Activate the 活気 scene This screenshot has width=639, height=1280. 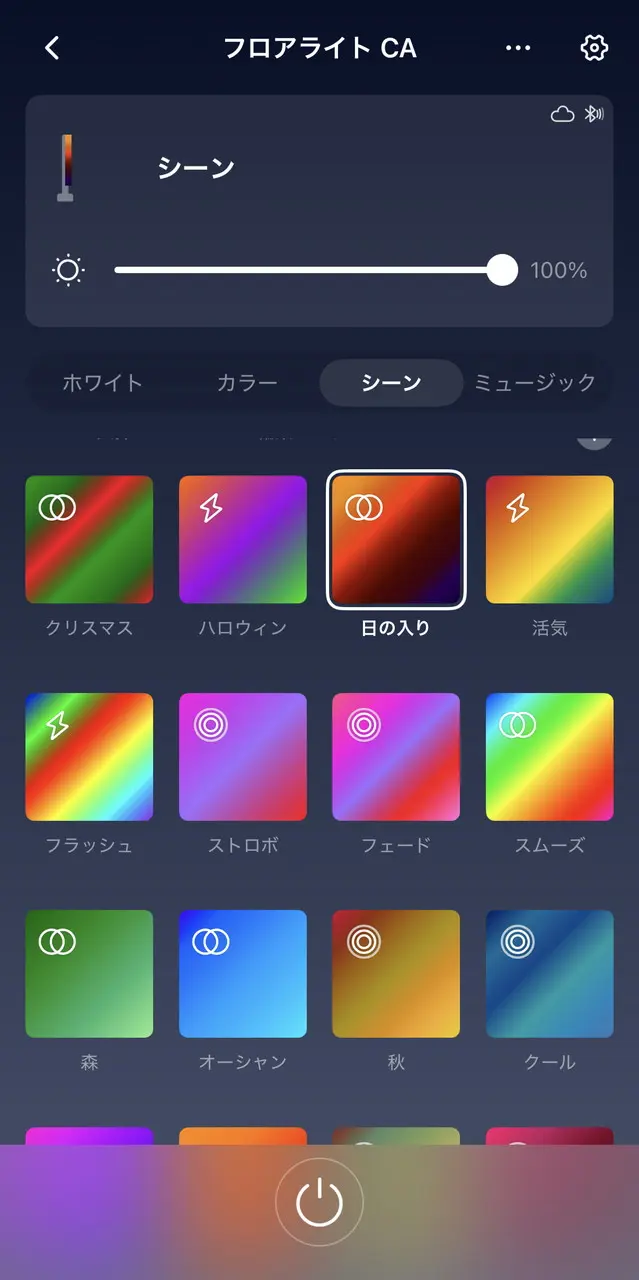tap(550, 540)
